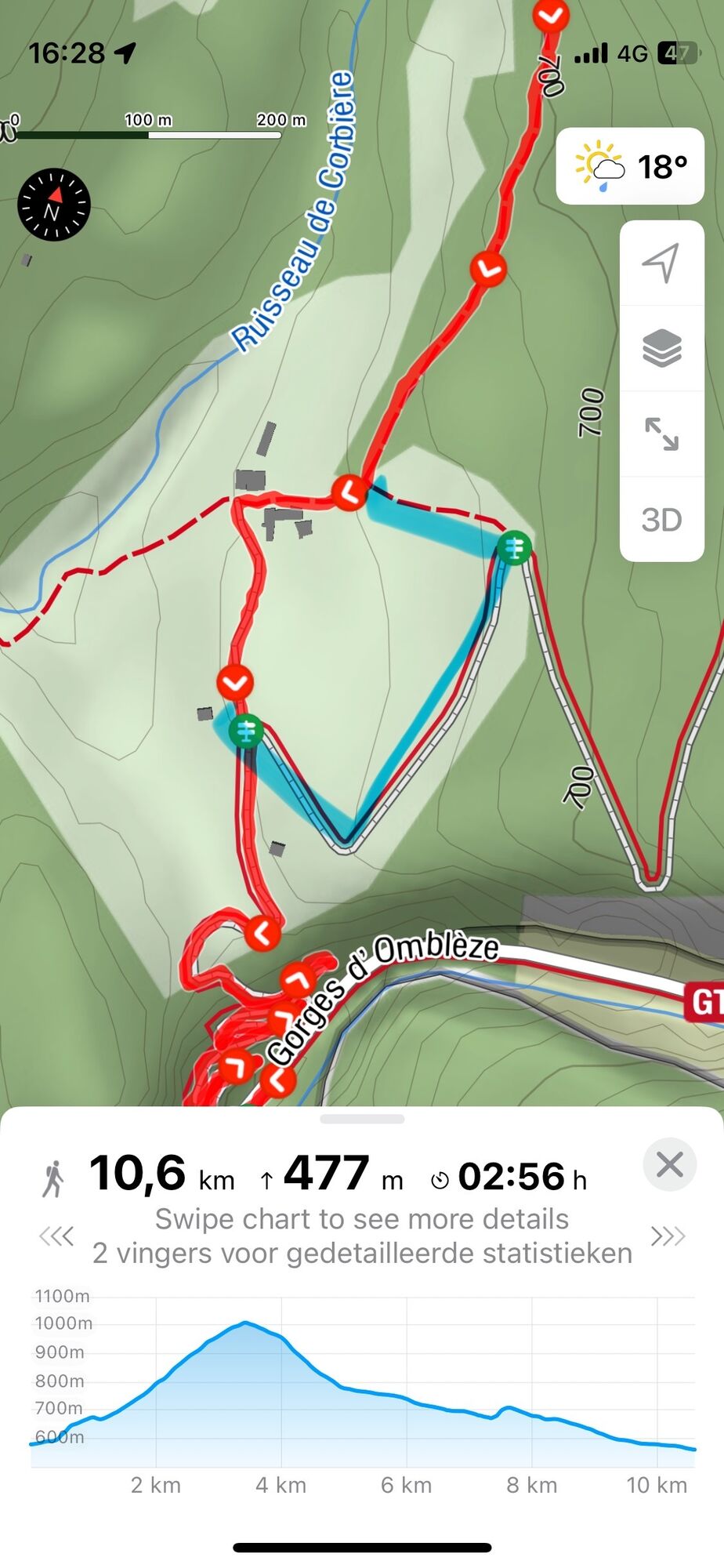The image size is (724, 1568).
Task: Switch the map to 3D view
Action: pyautogui.click(x=661, y=520)
